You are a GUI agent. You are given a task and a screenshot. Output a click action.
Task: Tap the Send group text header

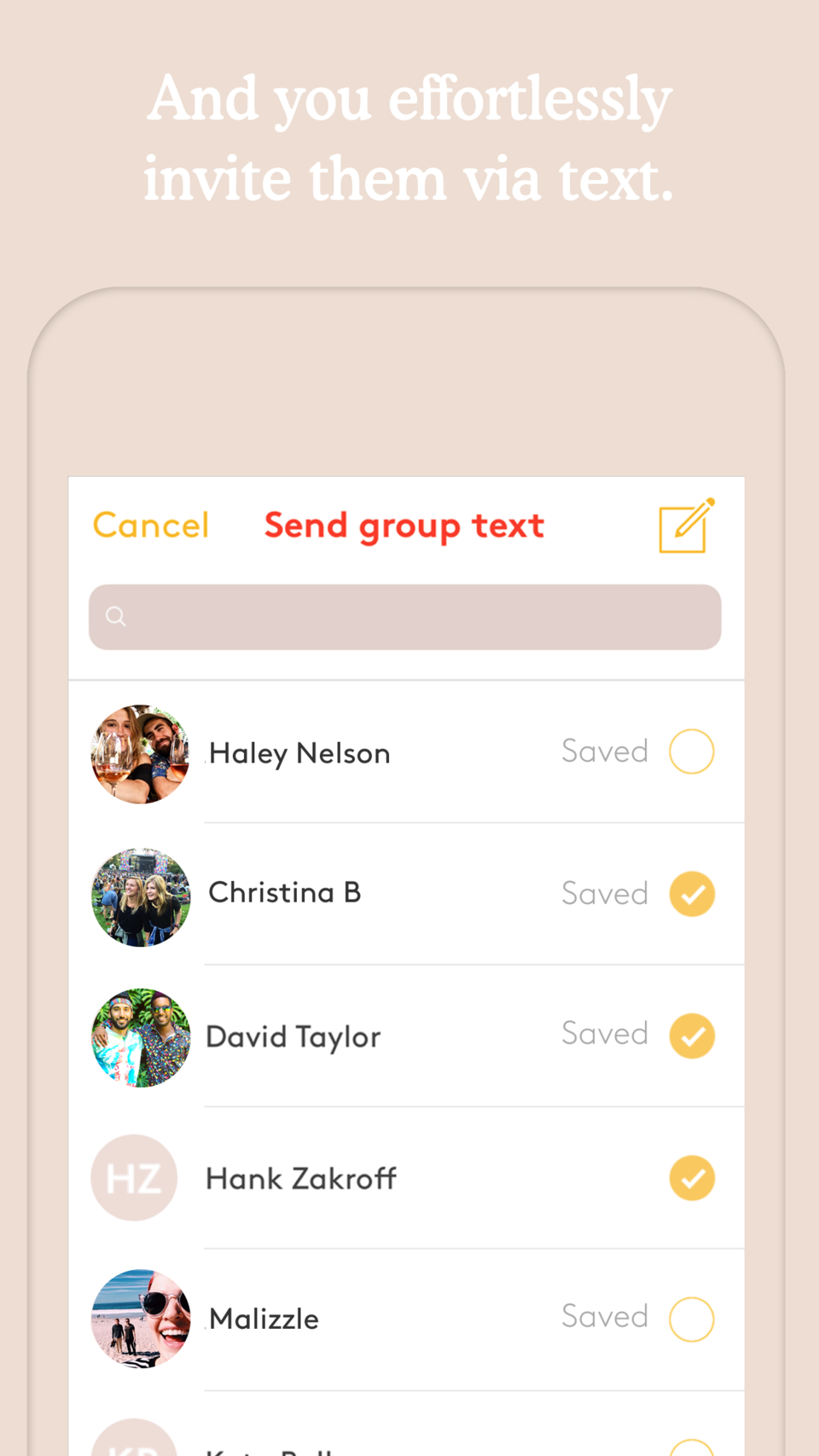(x=404, y=525)
